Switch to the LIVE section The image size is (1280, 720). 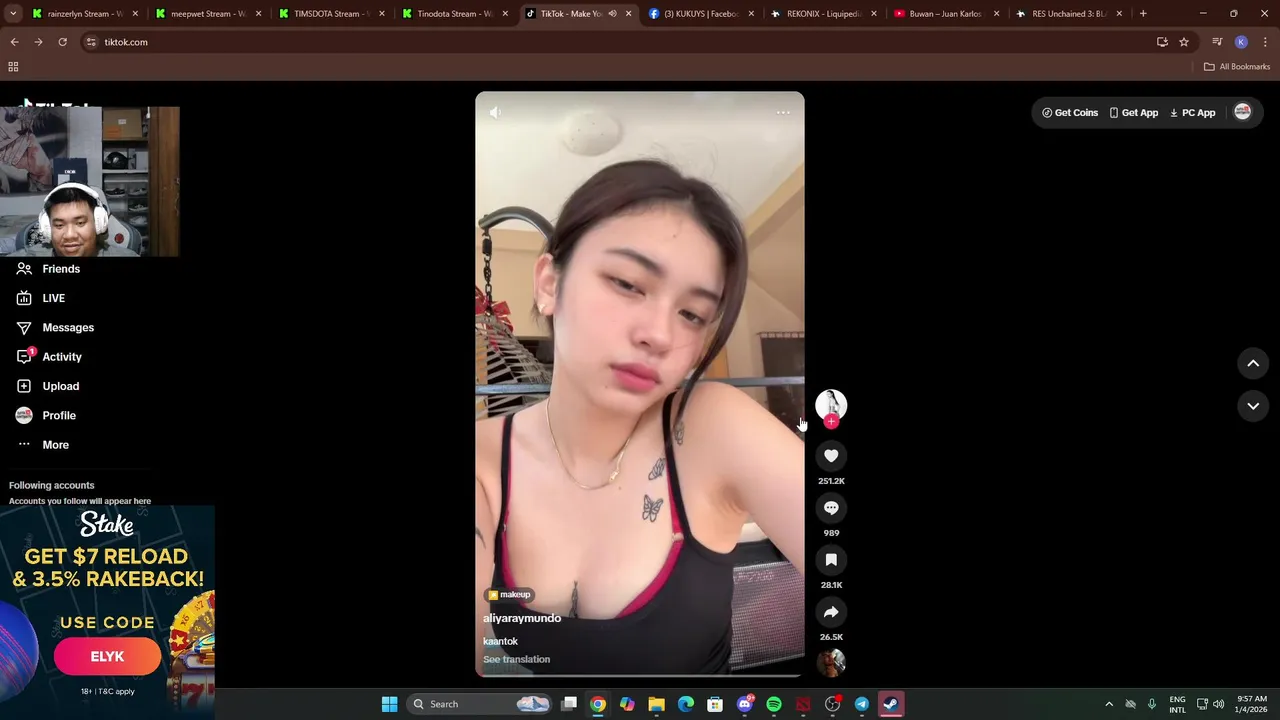tap(53, 298)
